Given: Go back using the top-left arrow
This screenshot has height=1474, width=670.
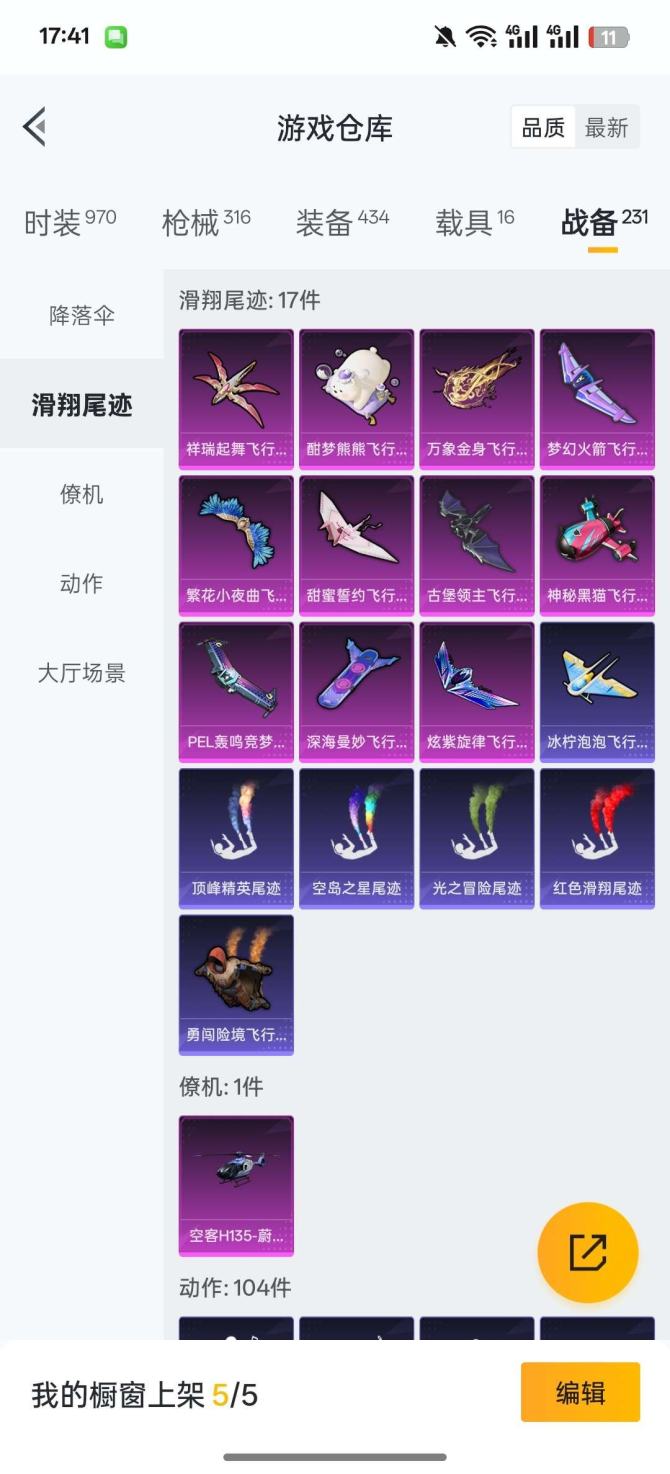Looking at the screenshot, I should click(x=35, y=127).
